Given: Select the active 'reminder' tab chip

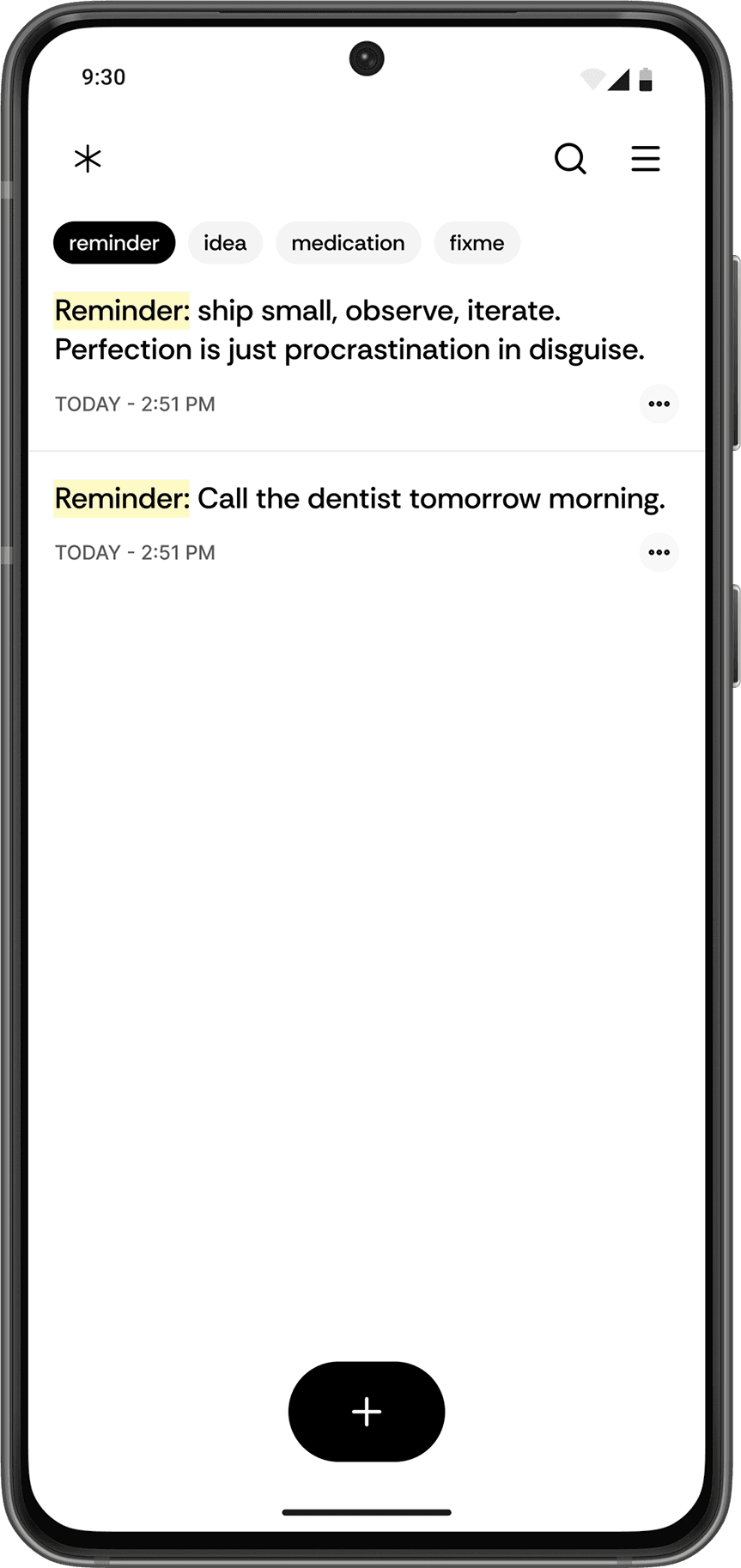Looking at the screenshot, I should [113, 242].
